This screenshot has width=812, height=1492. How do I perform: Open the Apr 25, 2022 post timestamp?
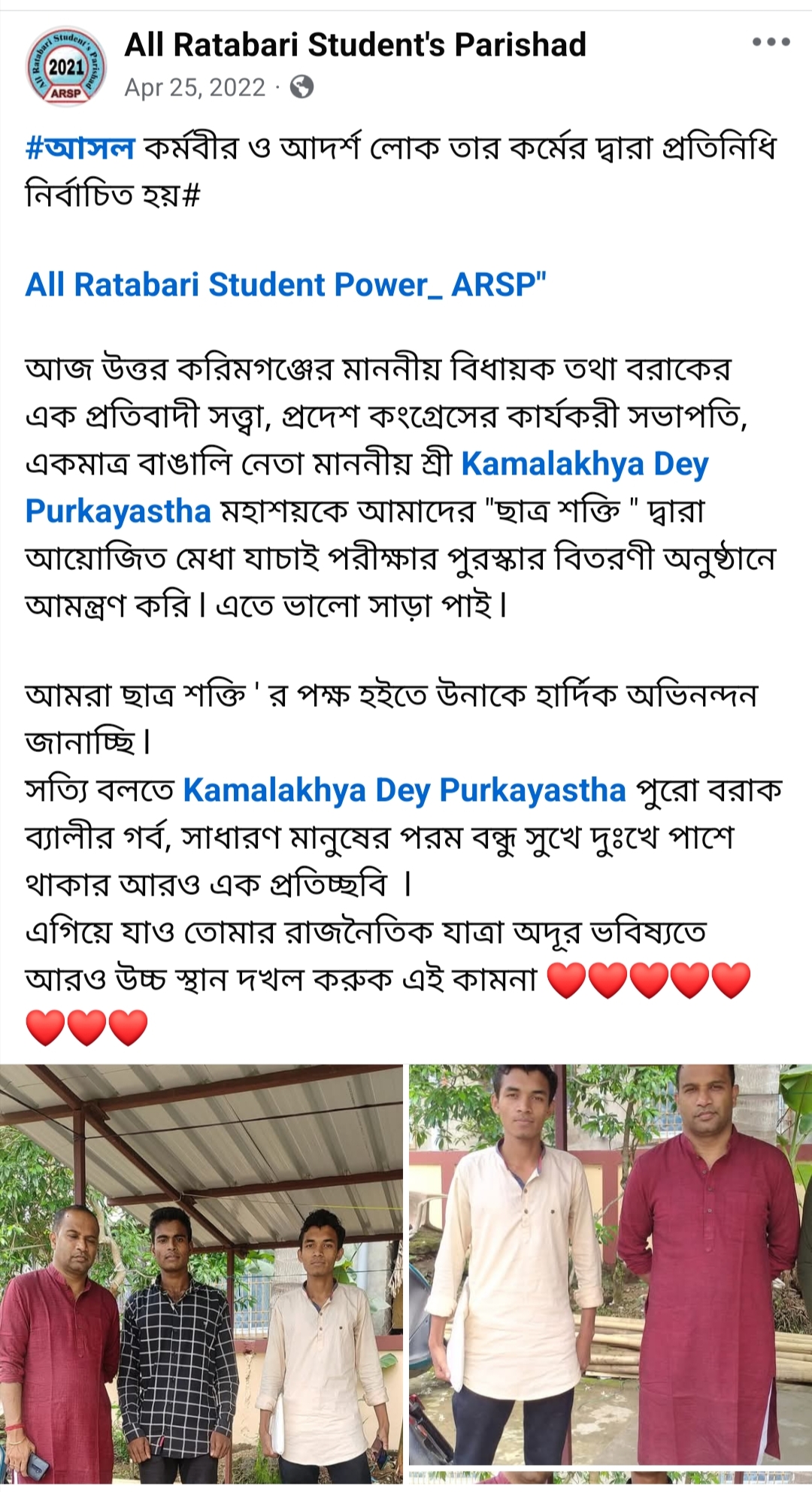click(195, 88)
